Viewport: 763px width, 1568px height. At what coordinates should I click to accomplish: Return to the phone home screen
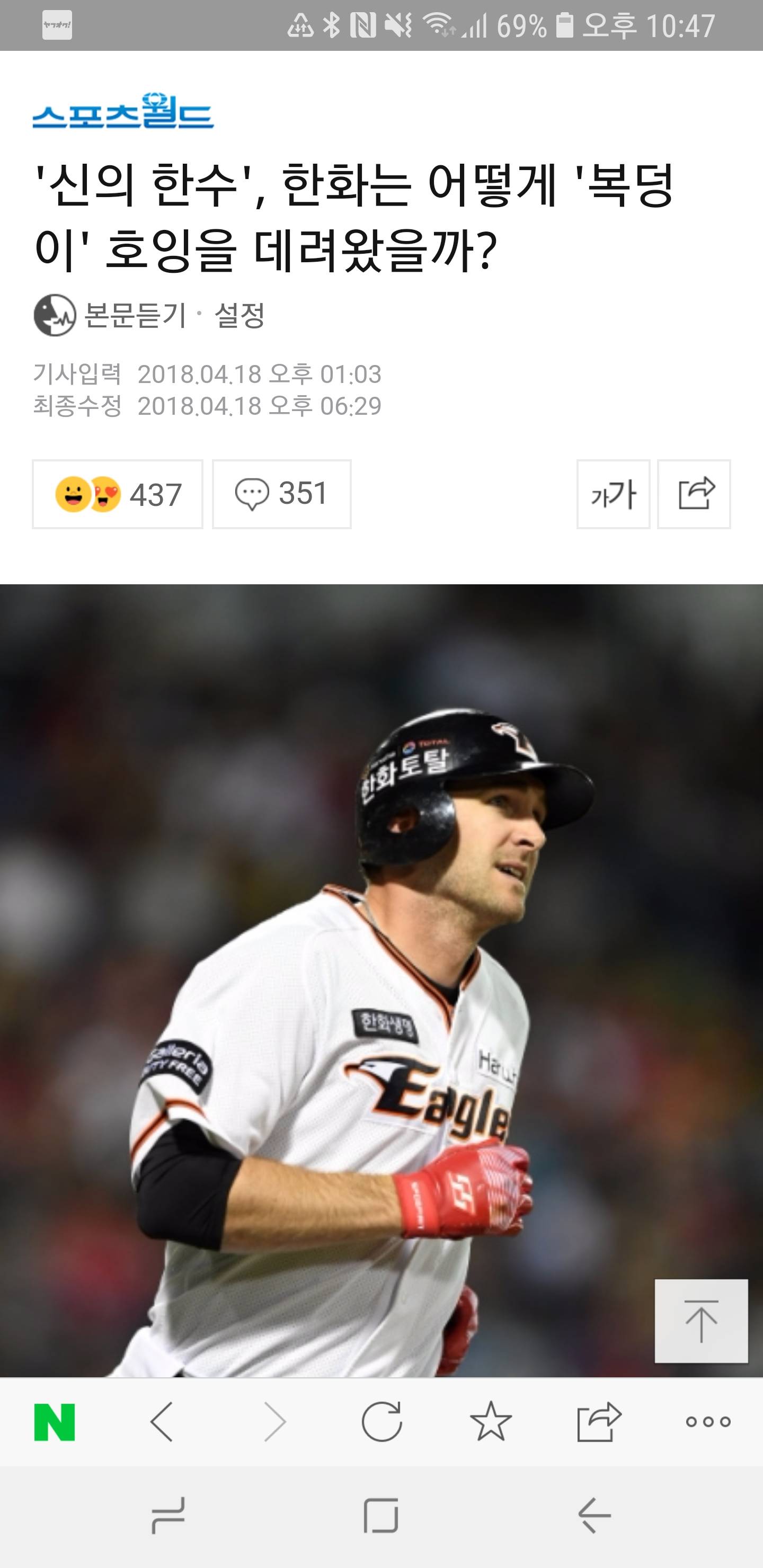pyautogui.click(x=381, y=1516)
